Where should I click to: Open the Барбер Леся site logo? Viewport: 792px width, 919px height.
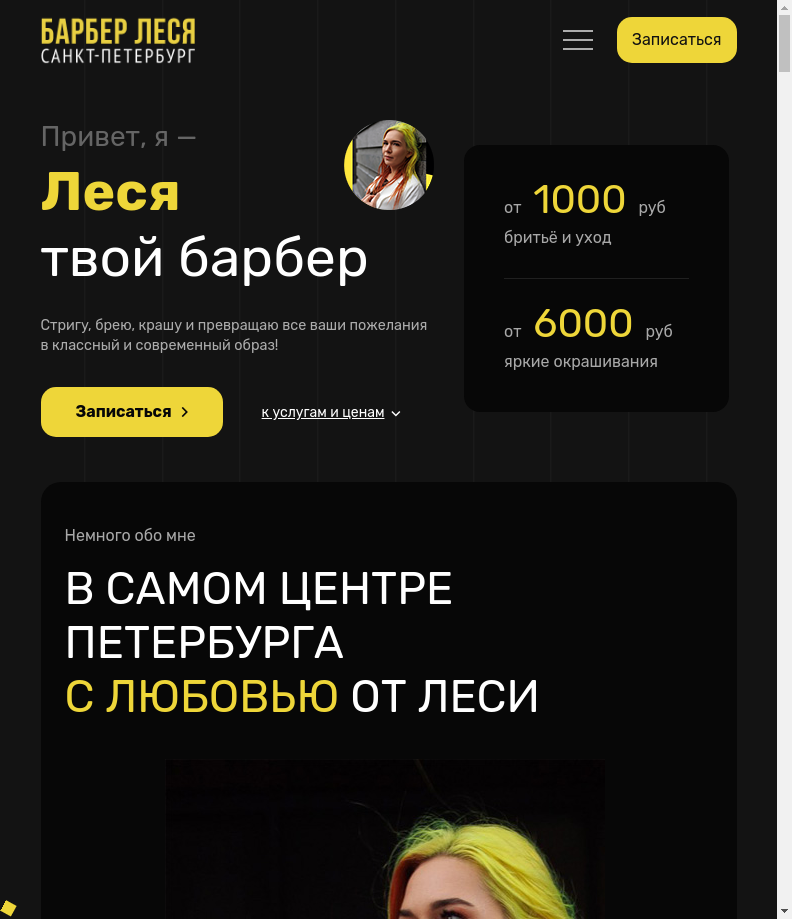pyautogui.click(x=118, y=41)
